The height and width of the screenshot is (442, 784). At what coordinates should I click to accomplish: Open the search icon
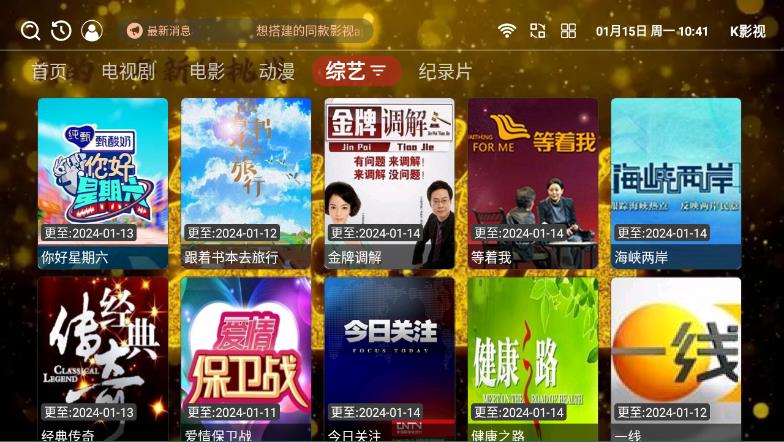(30, 31)
